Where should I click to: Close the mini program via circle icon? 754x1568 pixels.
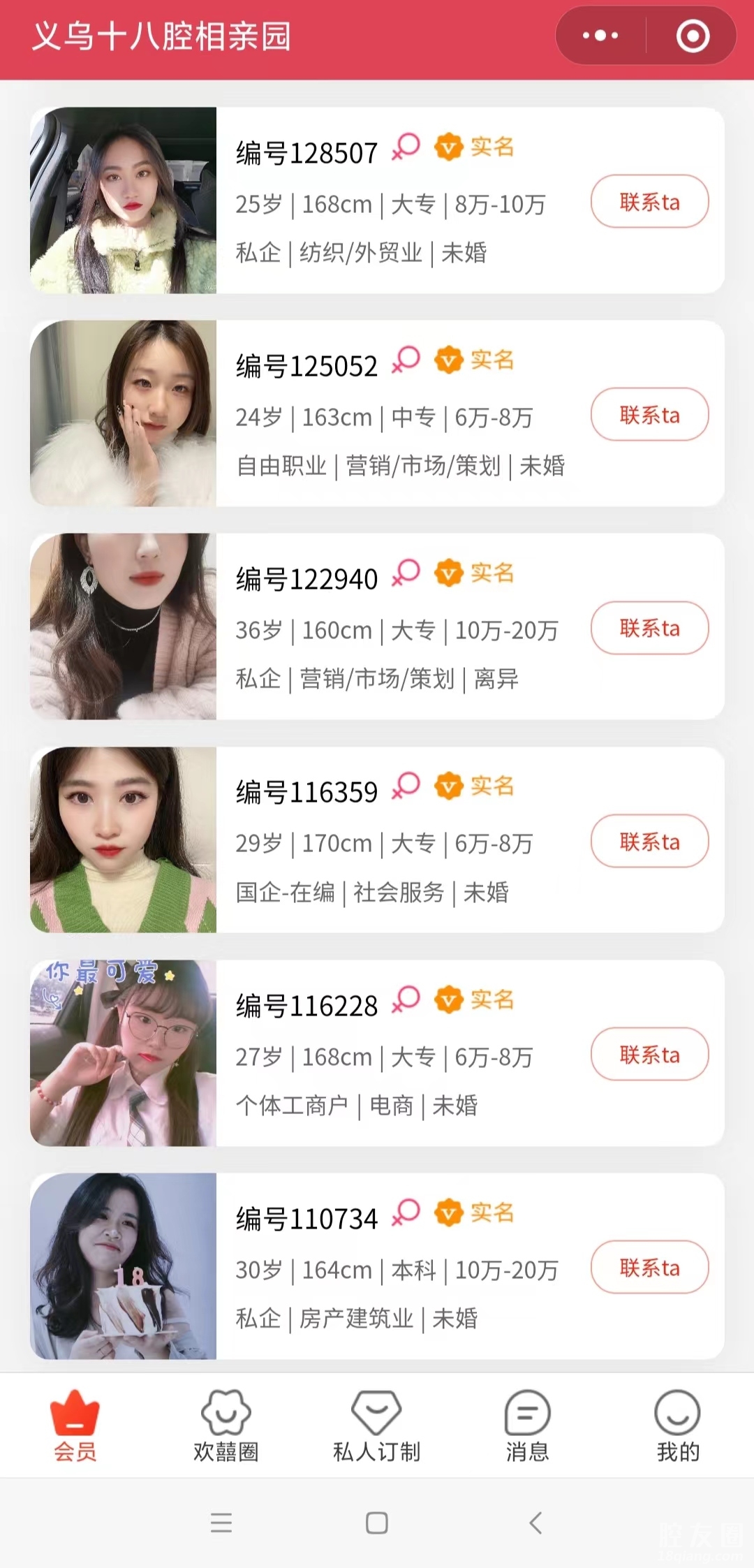click(x=693, y=36)
